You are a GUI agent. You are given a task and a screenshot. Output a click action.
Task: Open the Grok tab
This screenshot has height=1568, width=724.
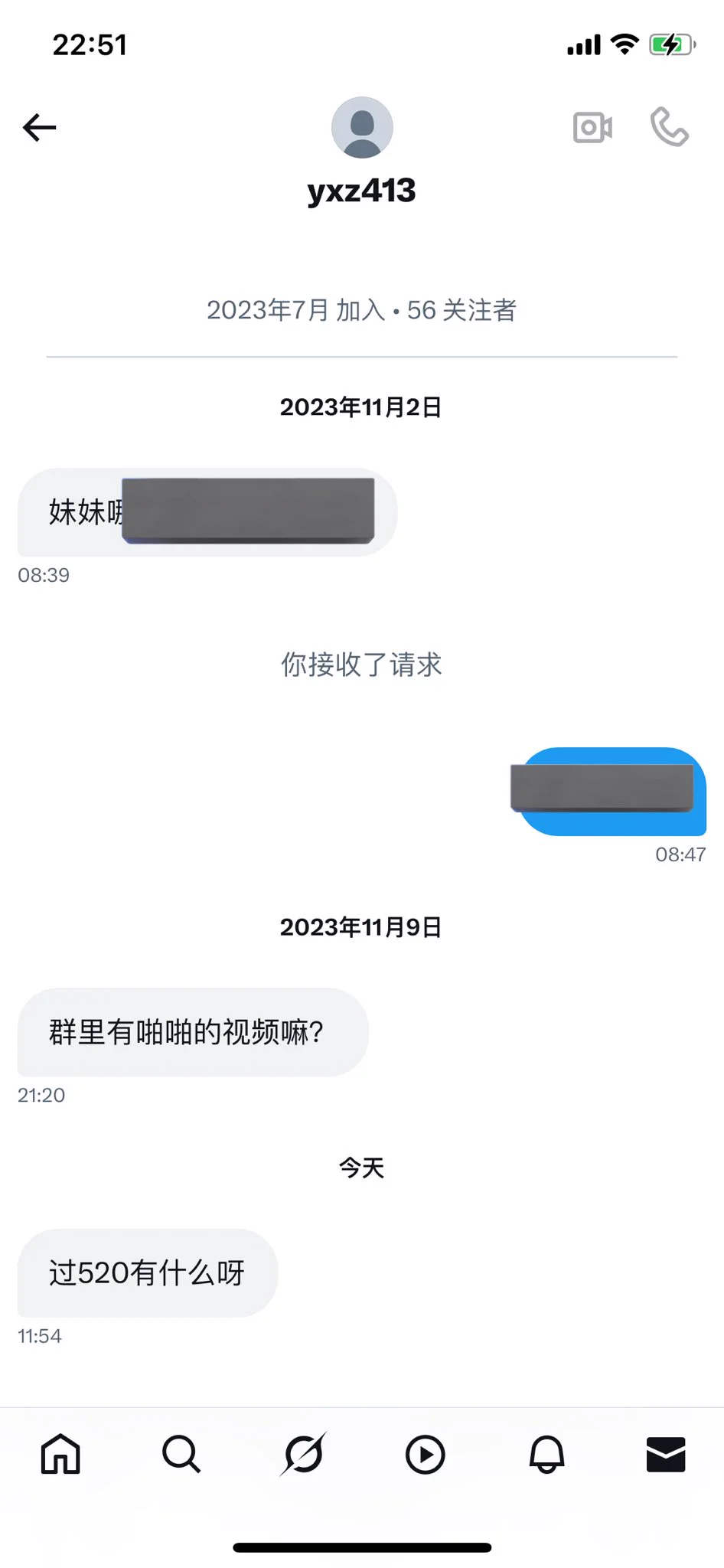point(303,1453)
